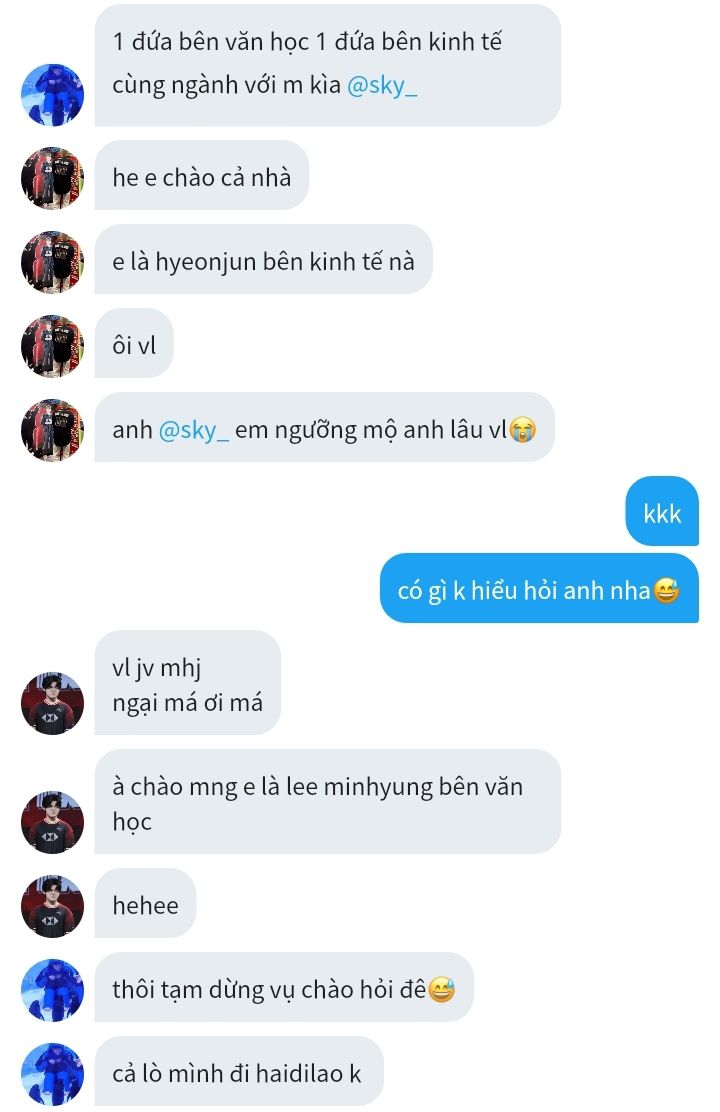The image size is (720, 1112).
Task: Open avatar beside 'lee minhyung bên văn học' message
Action: 52,822
